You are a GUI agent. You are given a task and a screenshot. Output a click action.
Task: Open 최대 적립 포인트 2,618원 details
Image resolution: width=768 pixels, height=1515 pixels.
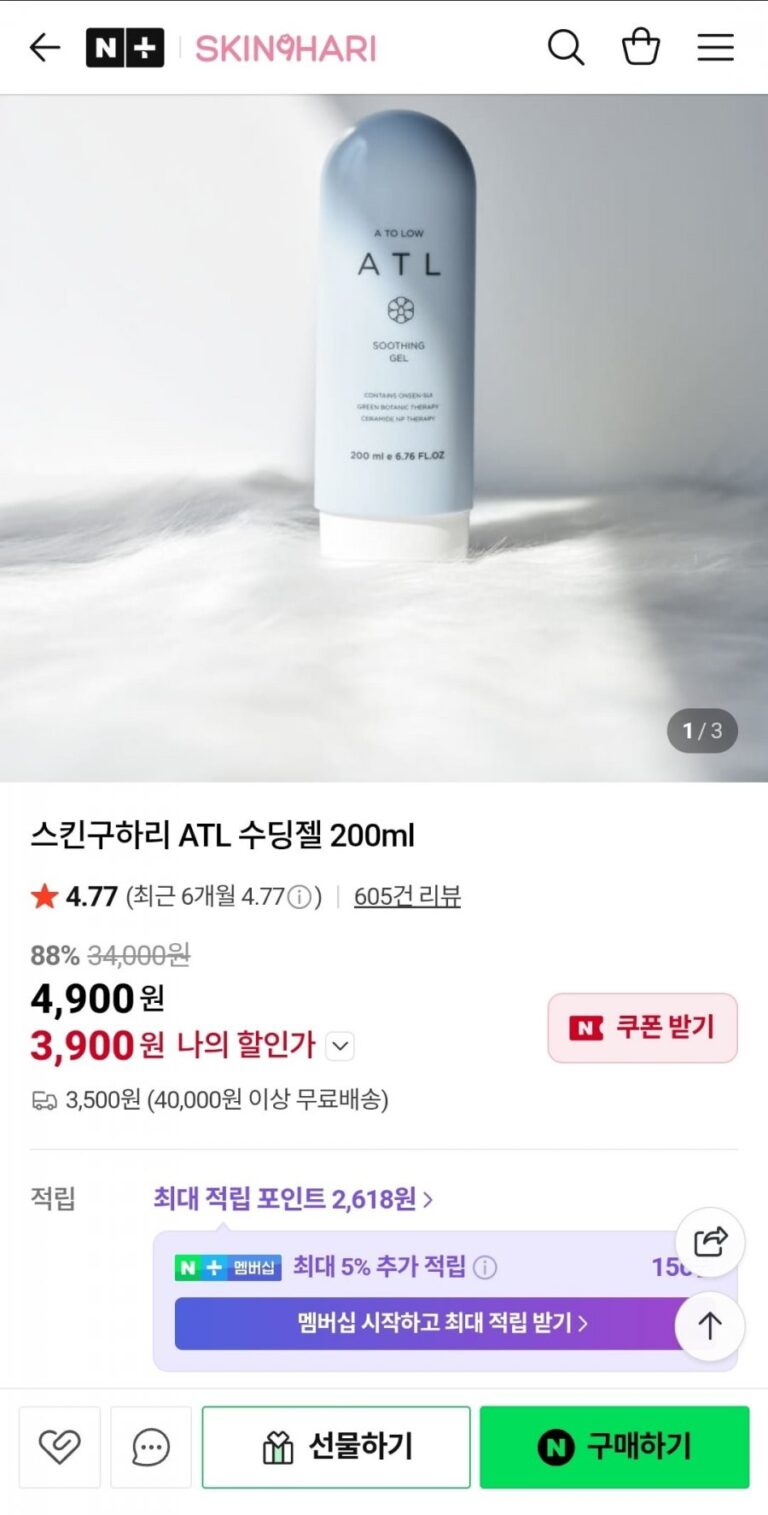pyautogui.click(x=293, y=1198)
